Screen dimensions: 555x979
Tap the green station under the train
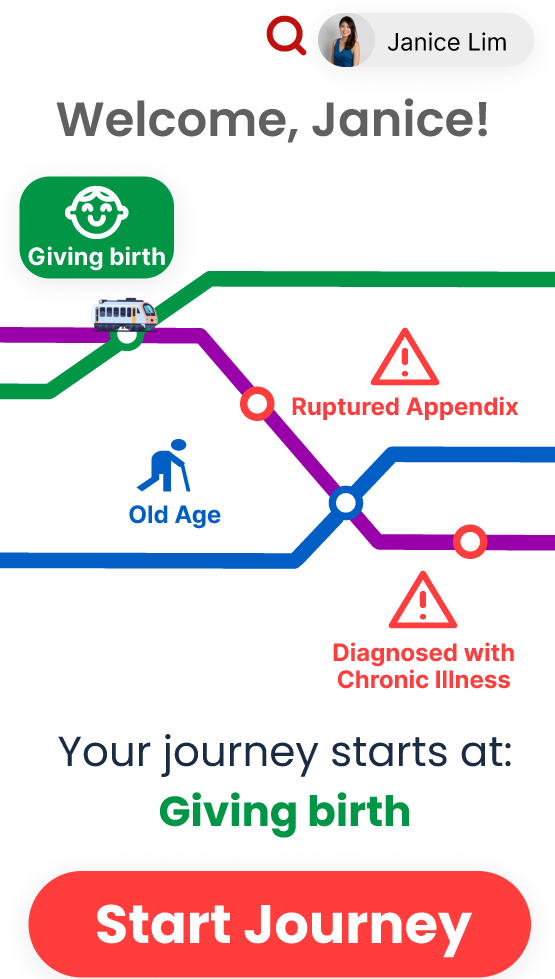pyautogui.click(x=127, y=335)
